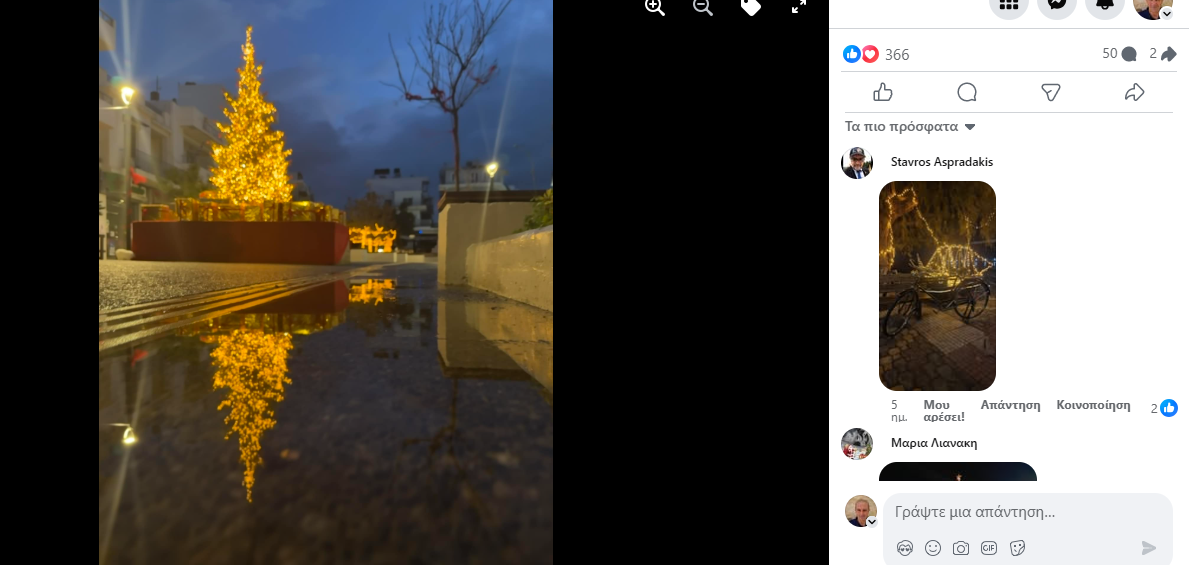Expand the Τα πιο πρόσφατα sort dropdown
This screenshot has width=1189, height=565.
[x=910, y=127]
